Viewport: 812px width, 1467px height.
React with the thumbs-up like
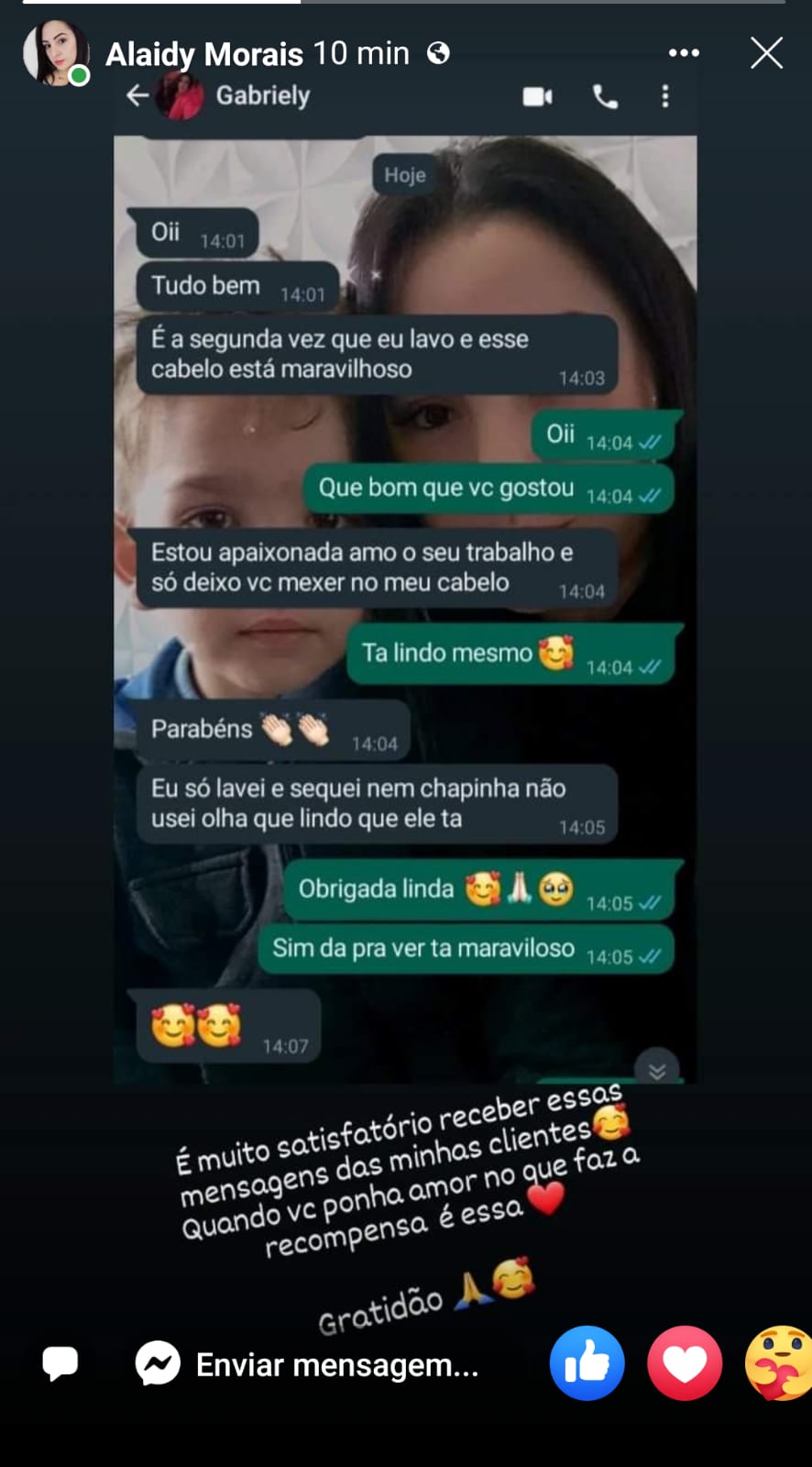[x=587, y=1363]
